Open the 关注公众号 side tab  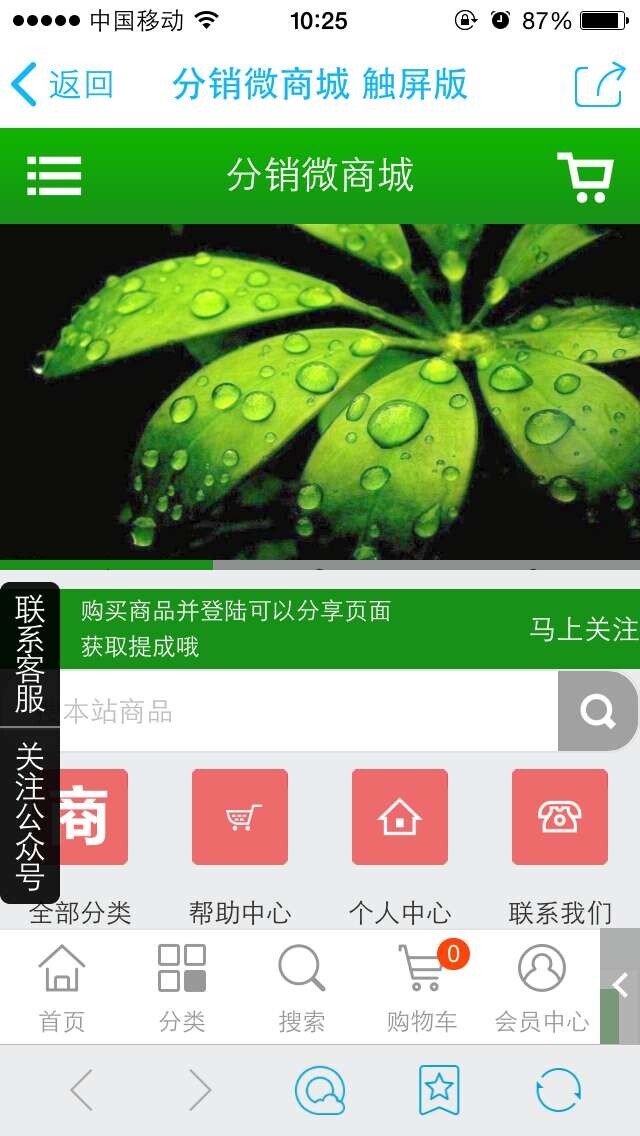click(x=30, y=816)
